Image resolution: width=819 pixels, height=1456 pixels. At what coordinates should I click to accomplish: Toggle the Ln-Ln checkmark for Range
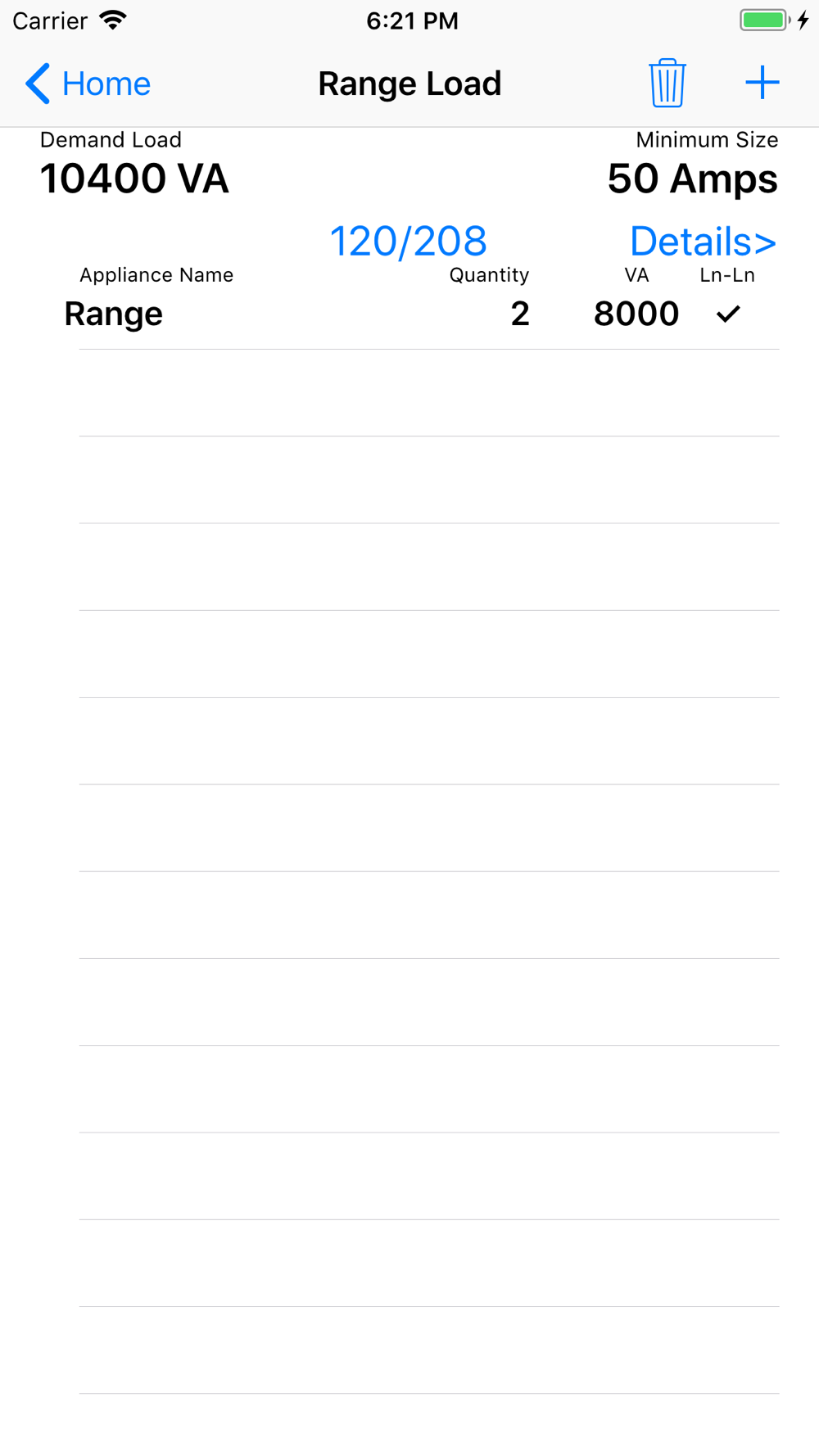pos(728,314)
